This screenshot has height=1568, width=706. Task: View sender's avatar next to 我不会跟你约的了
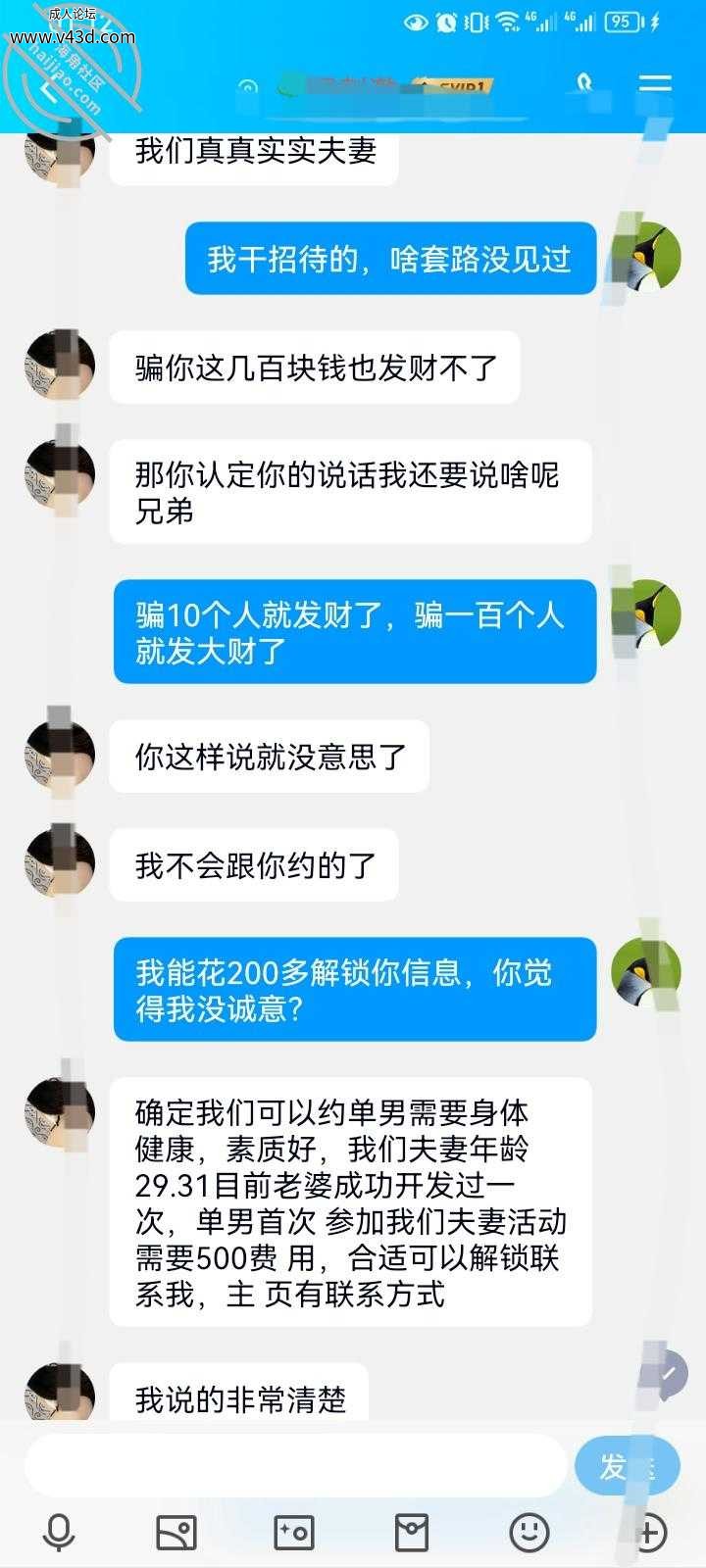(x=60, y=864)
